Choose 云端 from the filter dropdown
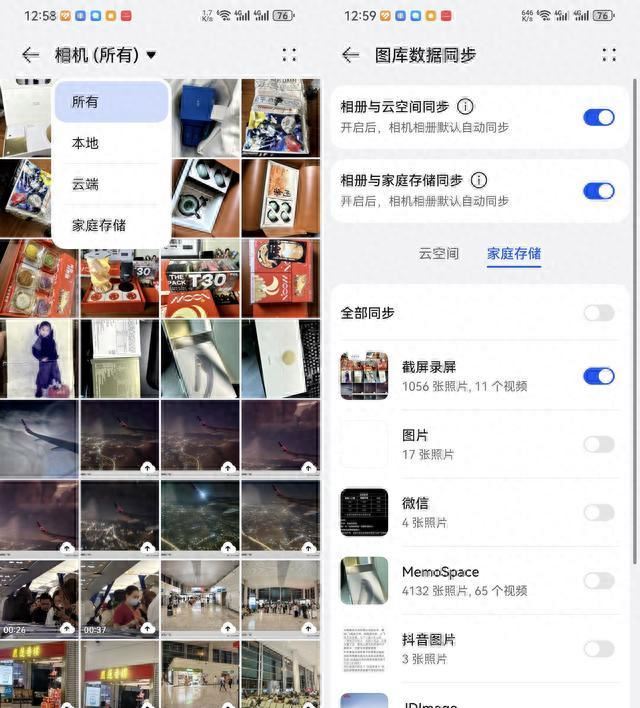The width and height of the screenshot is (640, 708). tap(85, 184)
